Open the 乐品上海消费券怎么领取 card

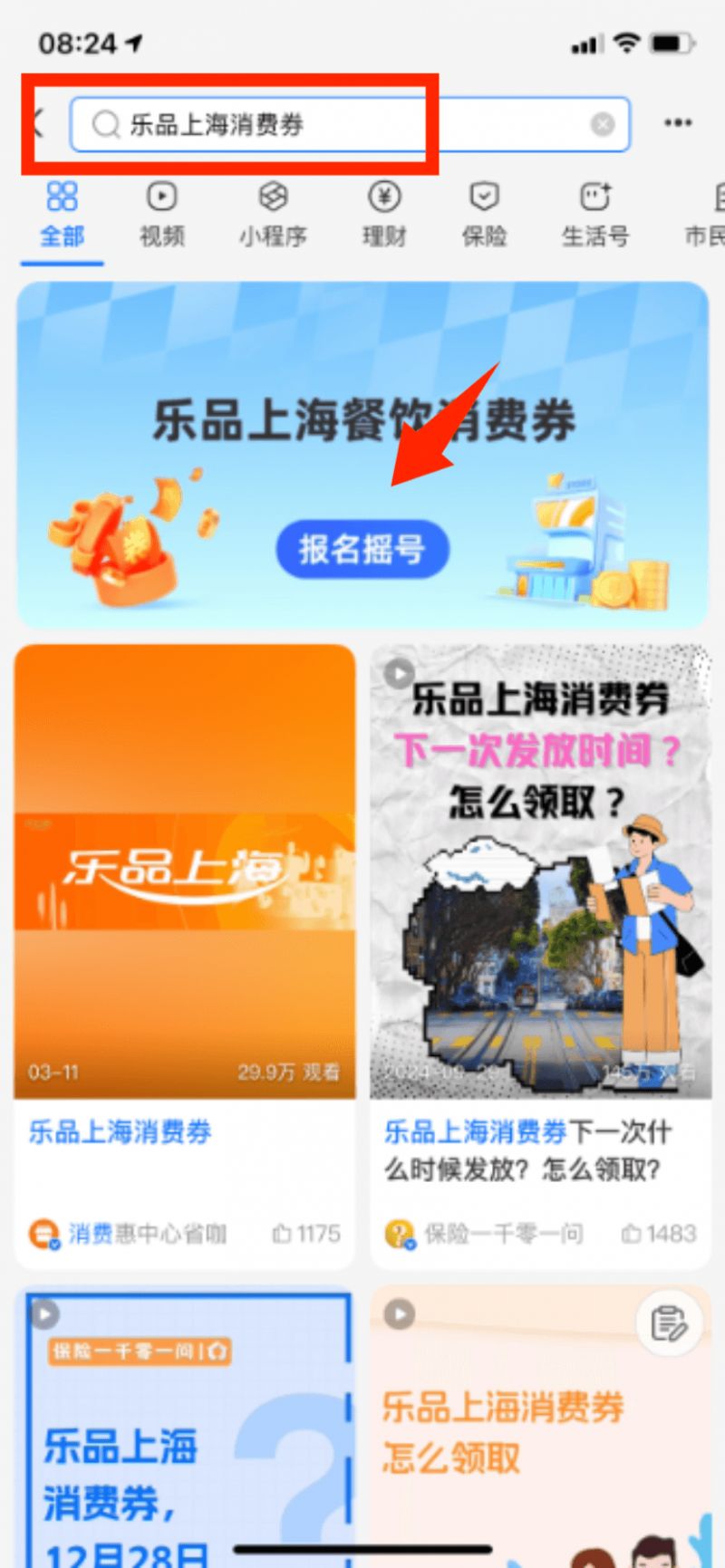[x=540, y=1427]
